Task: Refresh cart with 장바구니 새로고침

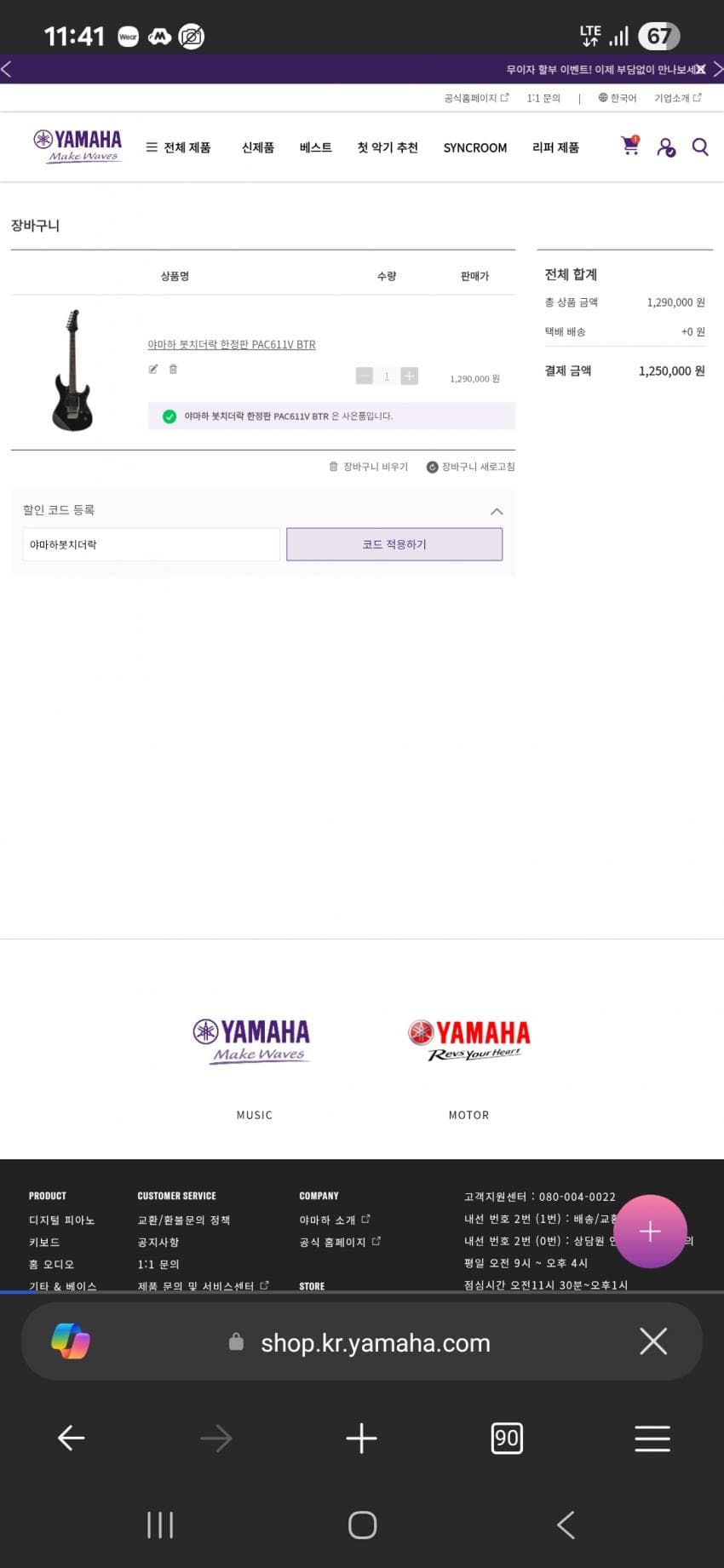Action: [471, 467]
